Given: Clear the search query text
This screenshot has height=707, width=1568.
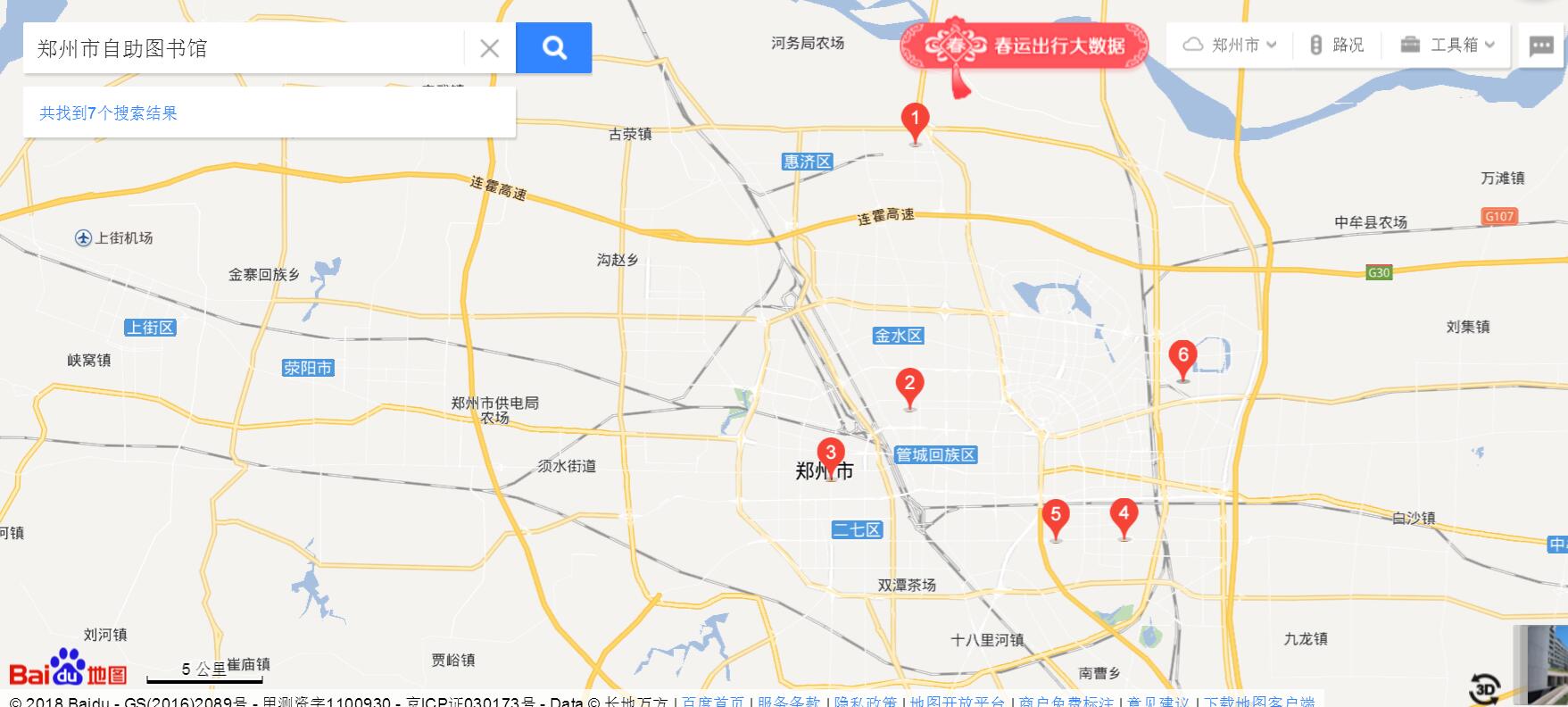Looking at the screenshot, I should pos(489,48).
